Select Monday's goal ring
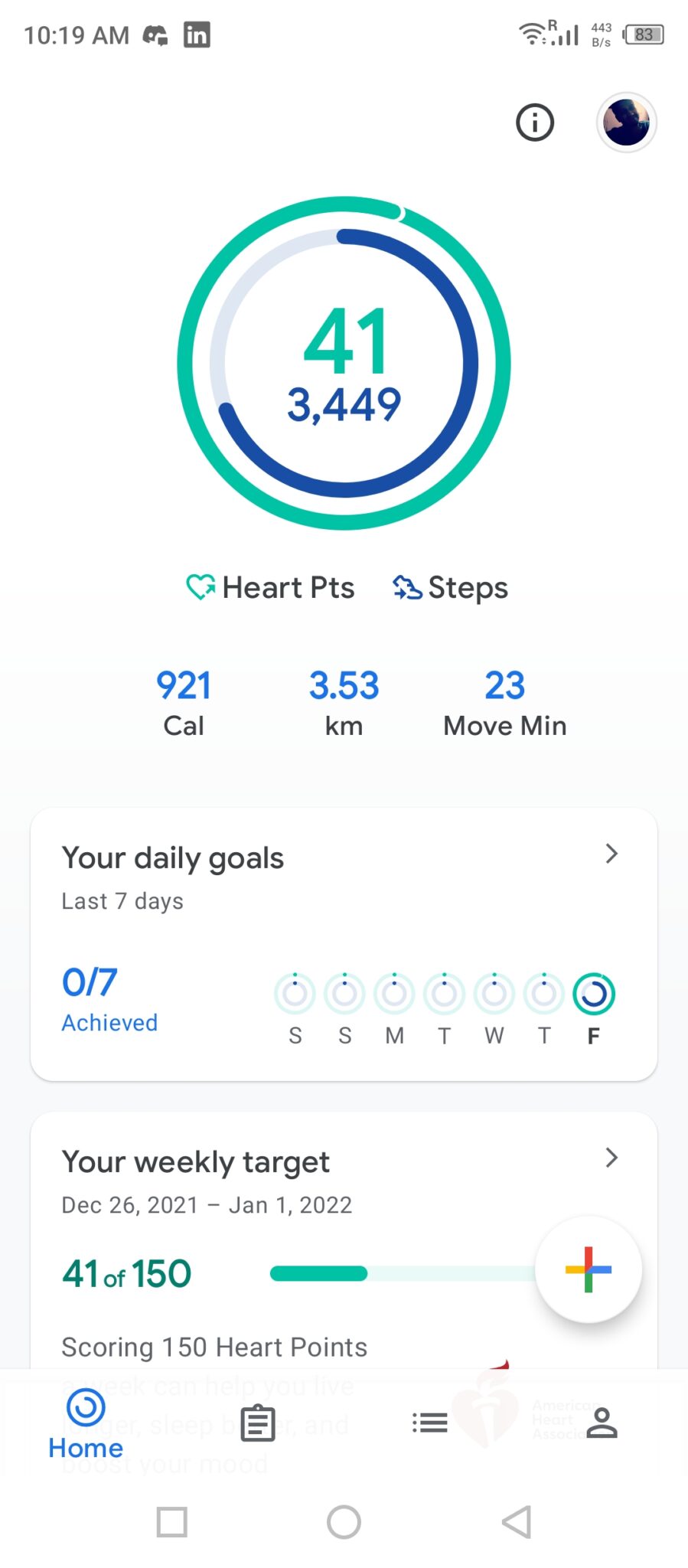688x1568 pixels. tap(394, 993)
